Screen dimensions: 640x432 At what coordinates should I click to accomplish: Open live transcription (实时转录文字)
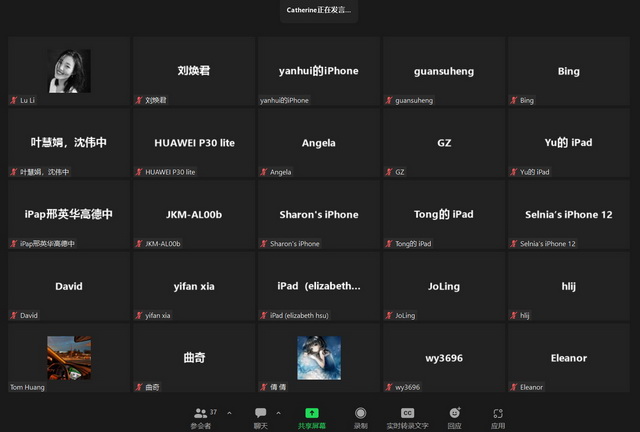[407, 417]
